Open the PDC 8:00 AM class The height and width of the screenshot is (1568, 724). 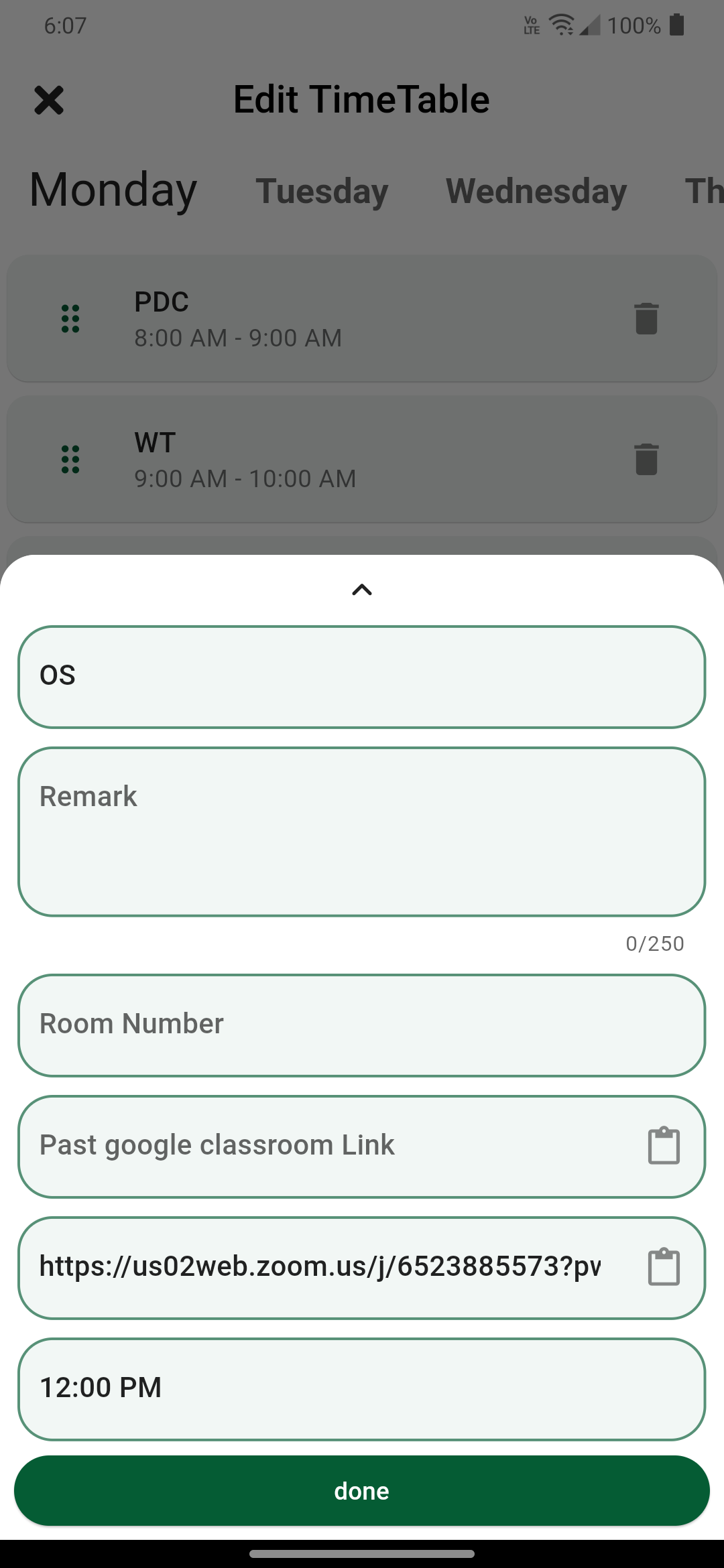pos(335,319)
